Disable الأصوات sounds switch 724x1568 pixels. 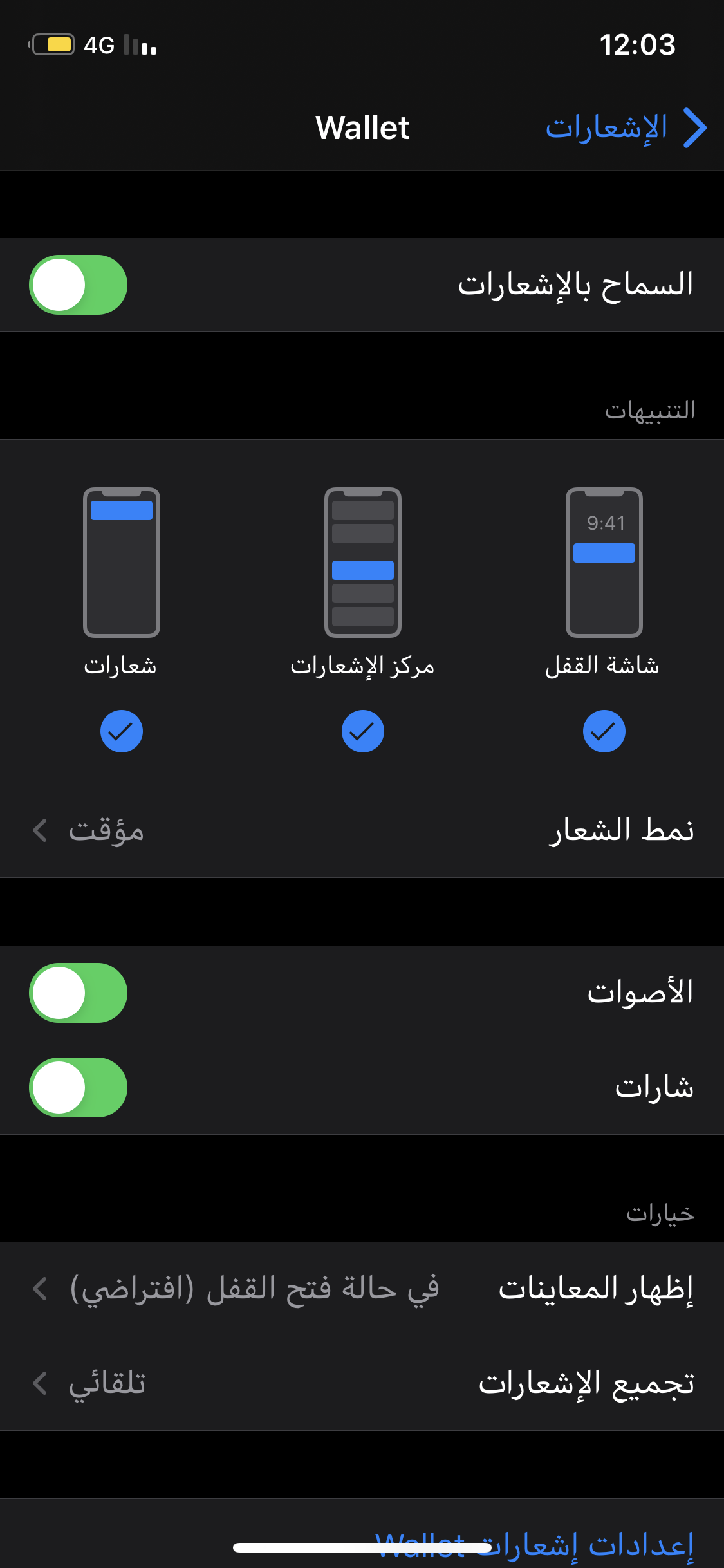point(78,993)
